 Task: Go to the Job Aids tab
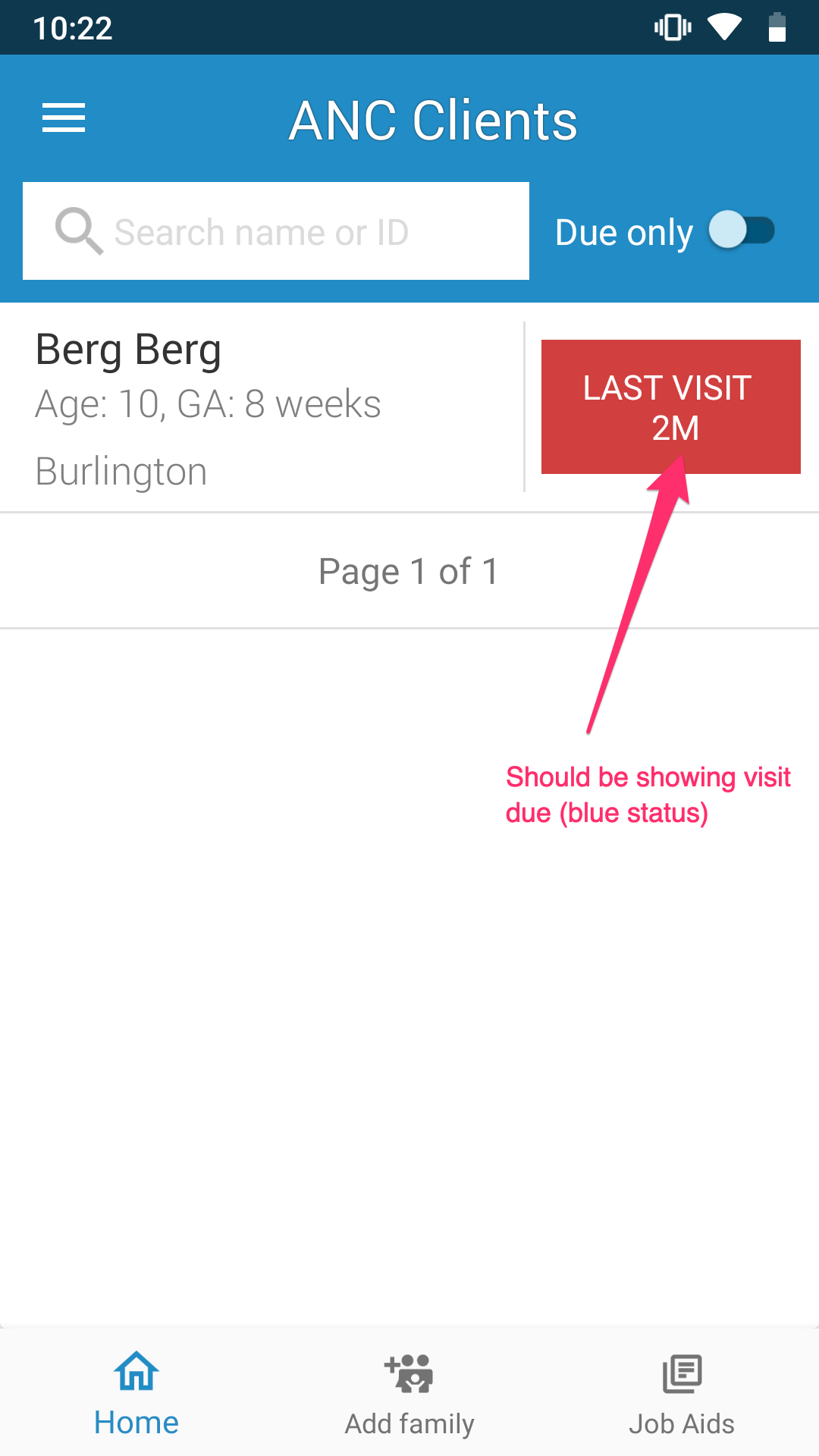[x=681, y=1394]
